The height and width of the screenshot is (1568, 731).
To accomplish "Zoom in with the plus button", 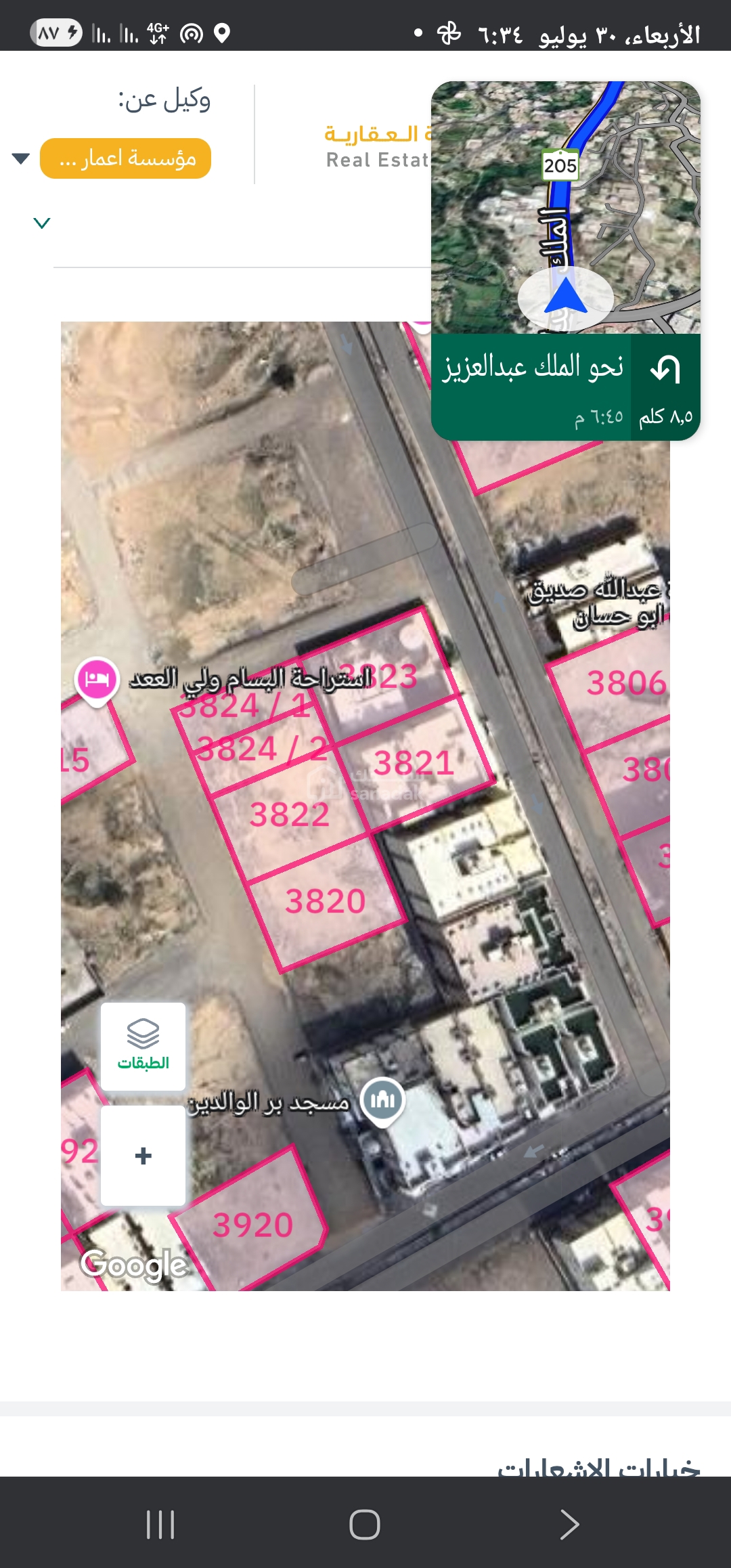I will point(143,1156).
